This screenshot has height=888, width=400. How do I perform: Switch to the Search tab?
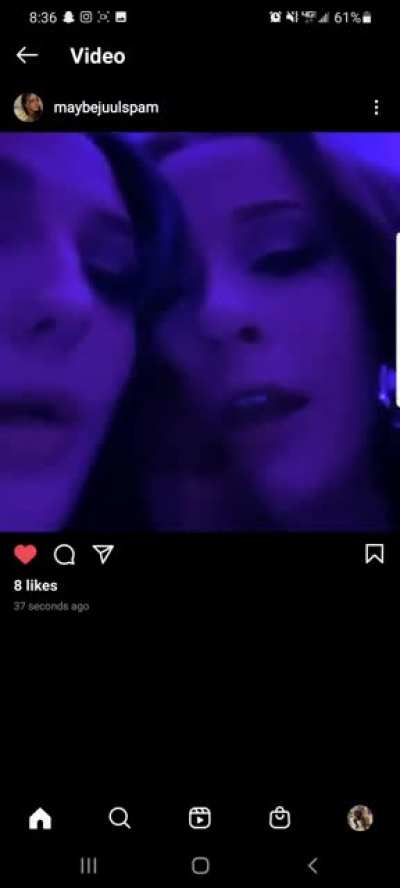pos(120,818)
